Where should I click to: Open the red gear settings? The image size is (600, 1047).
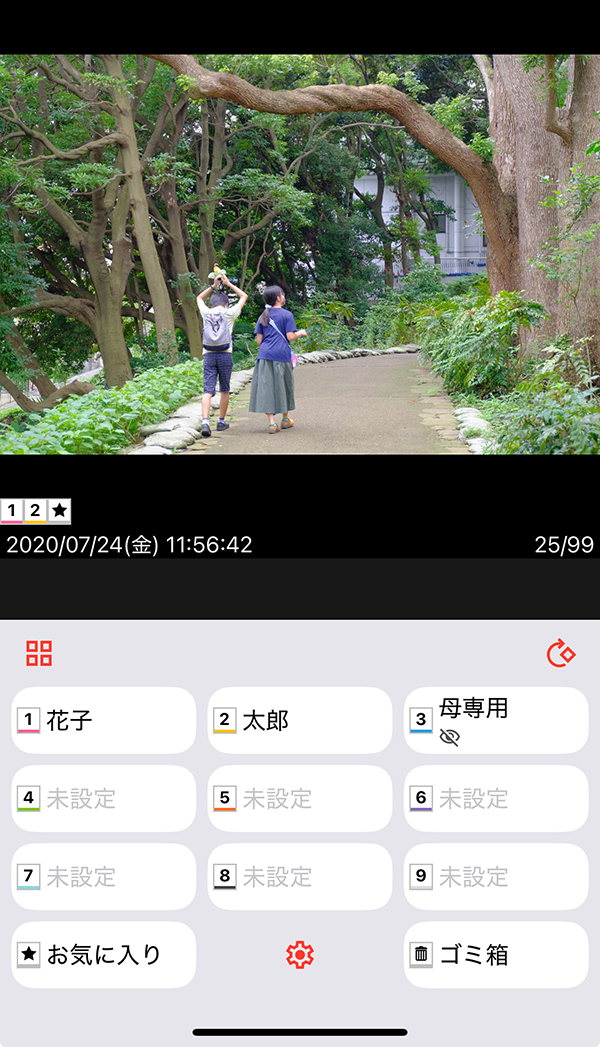click(x=300, y=955)
